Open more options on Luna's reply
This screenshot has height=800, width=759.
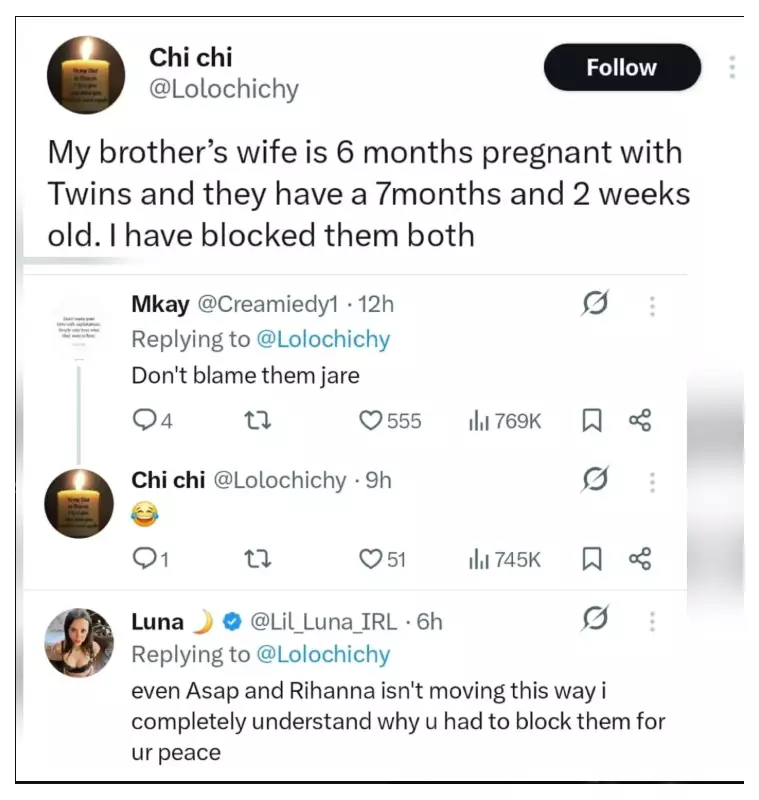(651, 622)
